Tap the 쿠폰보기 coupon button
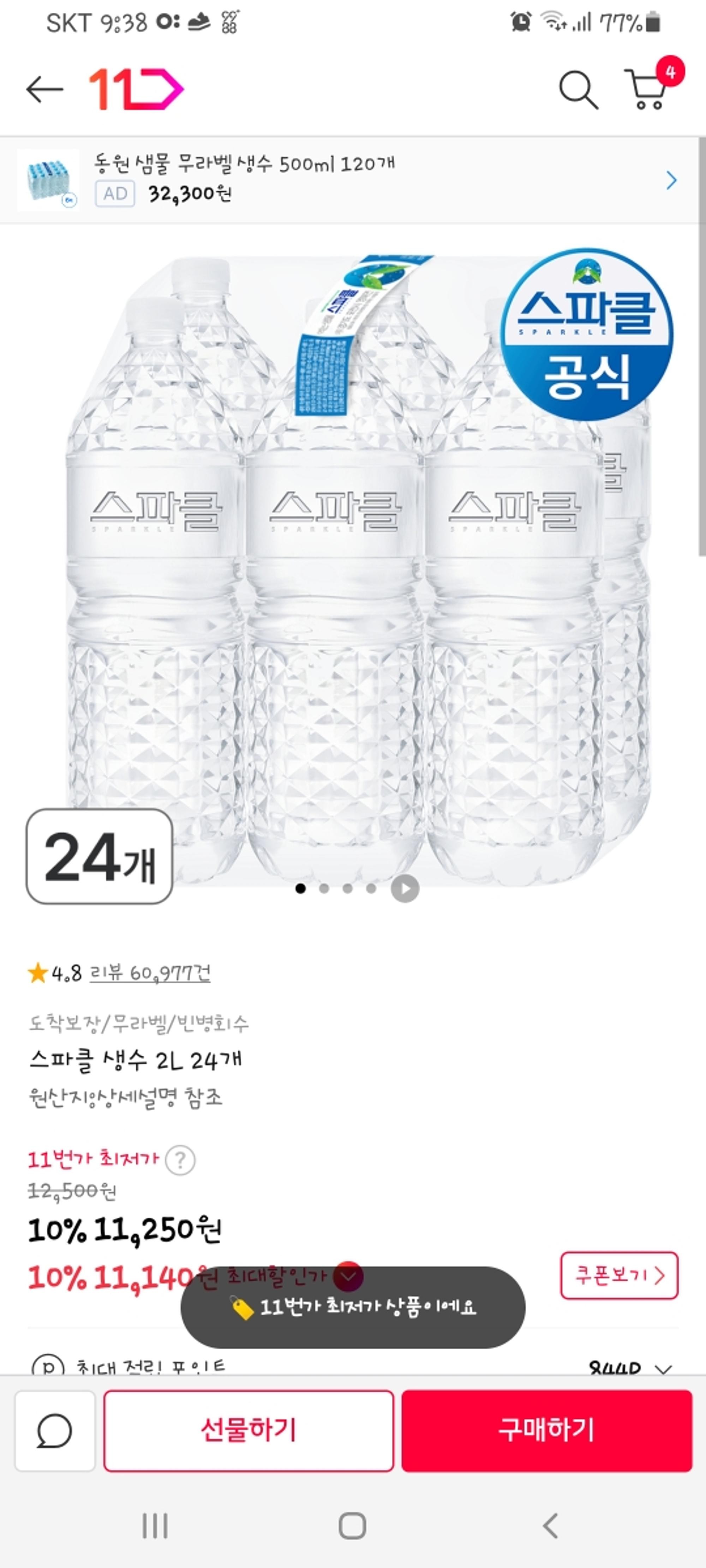706x1568 pixels. coord(619,1275)
